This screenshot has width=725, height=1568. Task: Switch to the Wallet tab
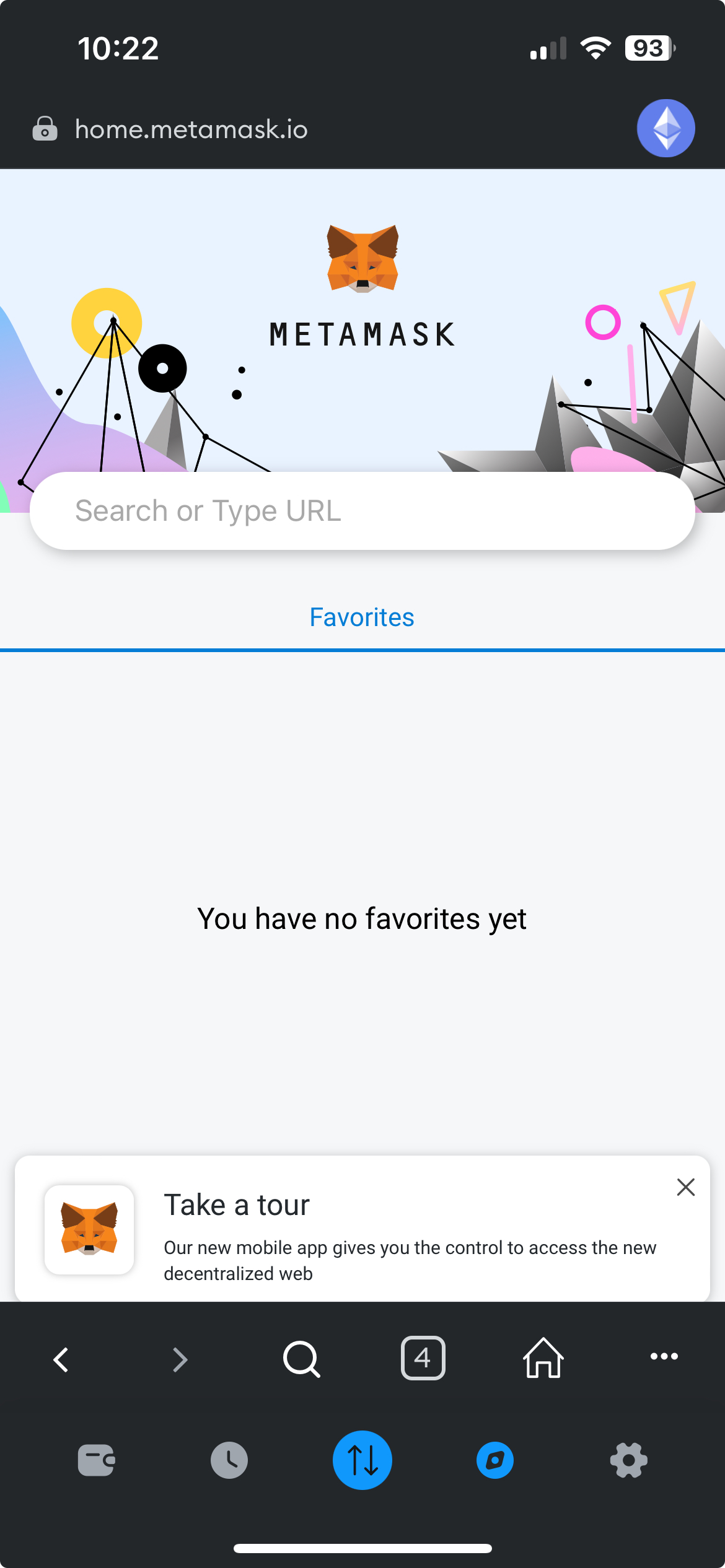[x=96, y=1460]
